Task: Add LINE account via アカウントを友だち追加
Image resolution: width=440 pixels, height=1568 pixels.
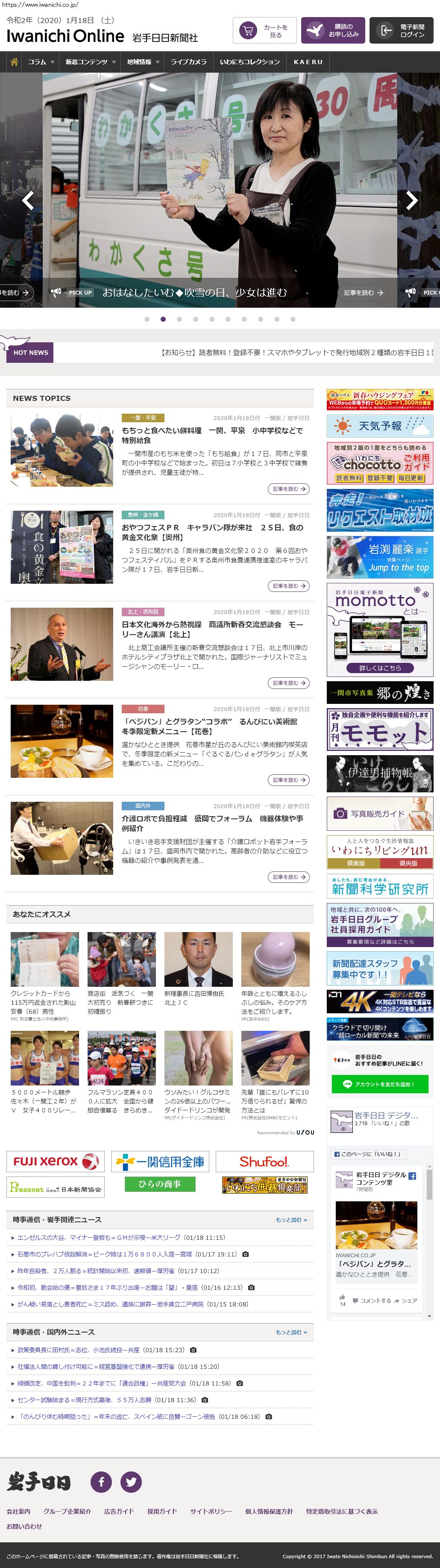Action: [380, 1083]
